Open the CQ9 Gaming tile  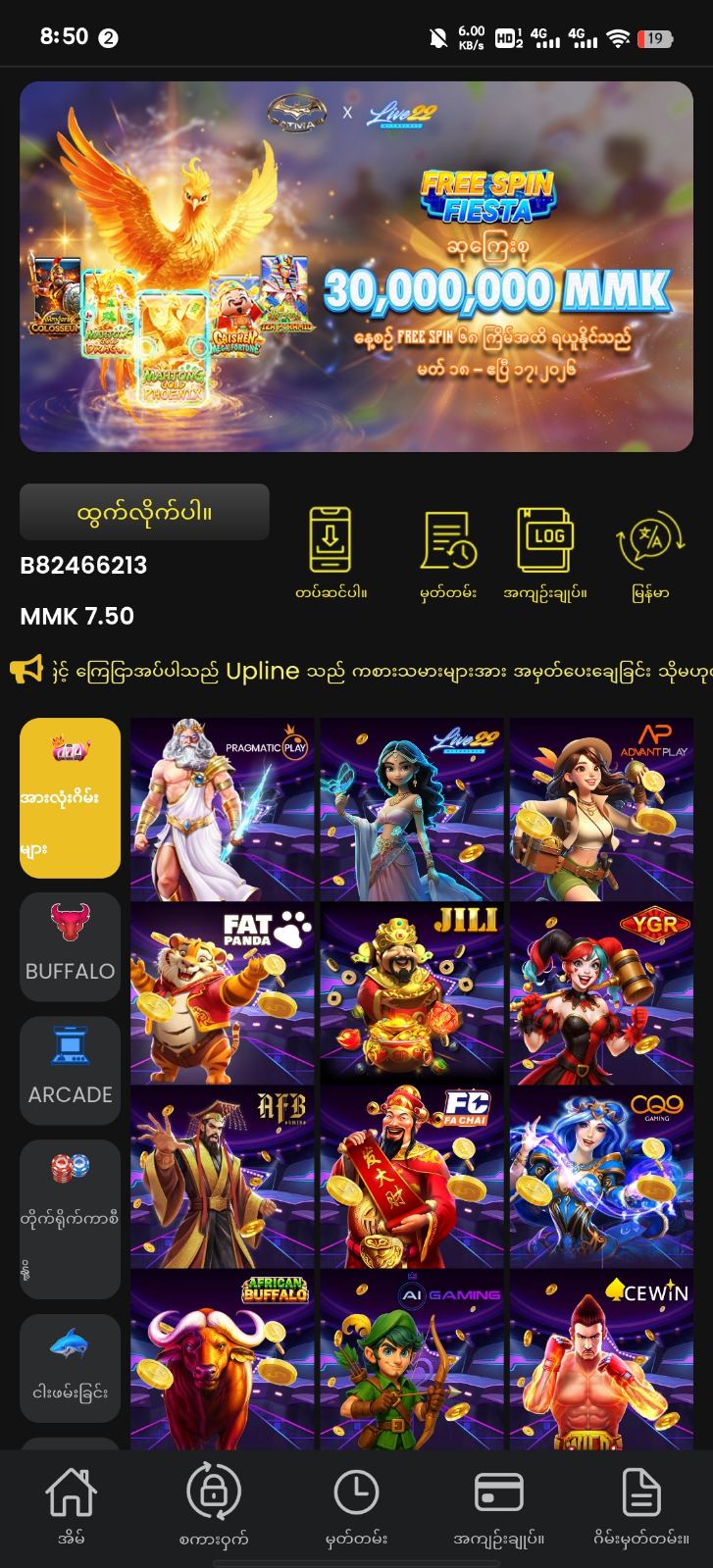[x=601, y=1177]
